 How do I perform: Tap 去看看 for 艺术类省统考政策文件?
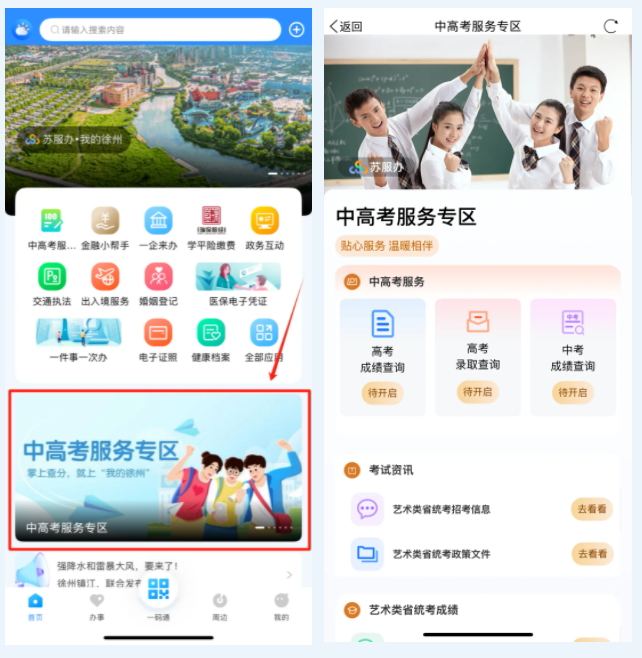pyautogui.click(x=591, y=553)
